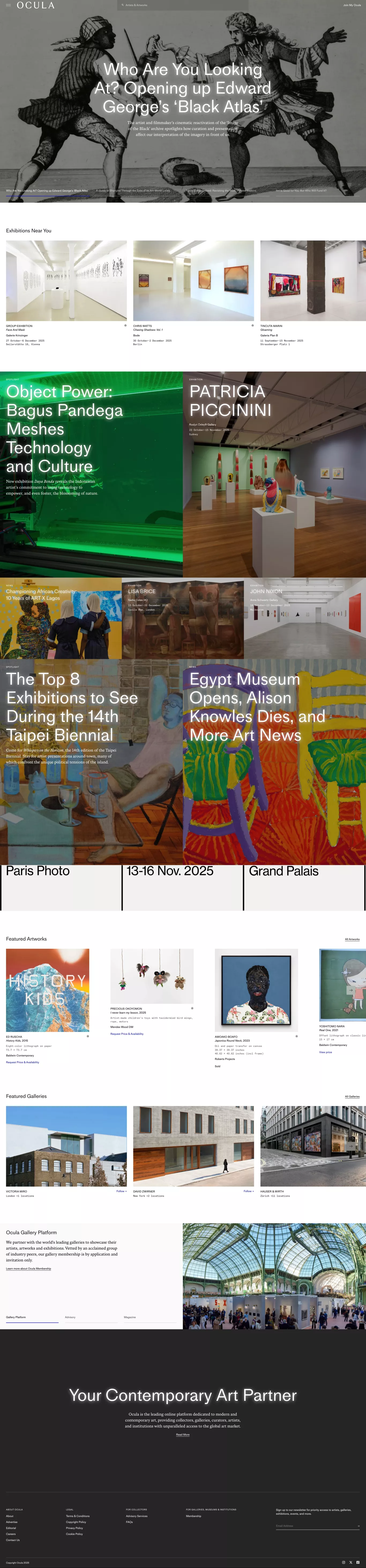Open the Chris Watts Chasing Shadows exhibition card
The height and width of the screenshot is (1568, 366).
[x=193, y=281]
